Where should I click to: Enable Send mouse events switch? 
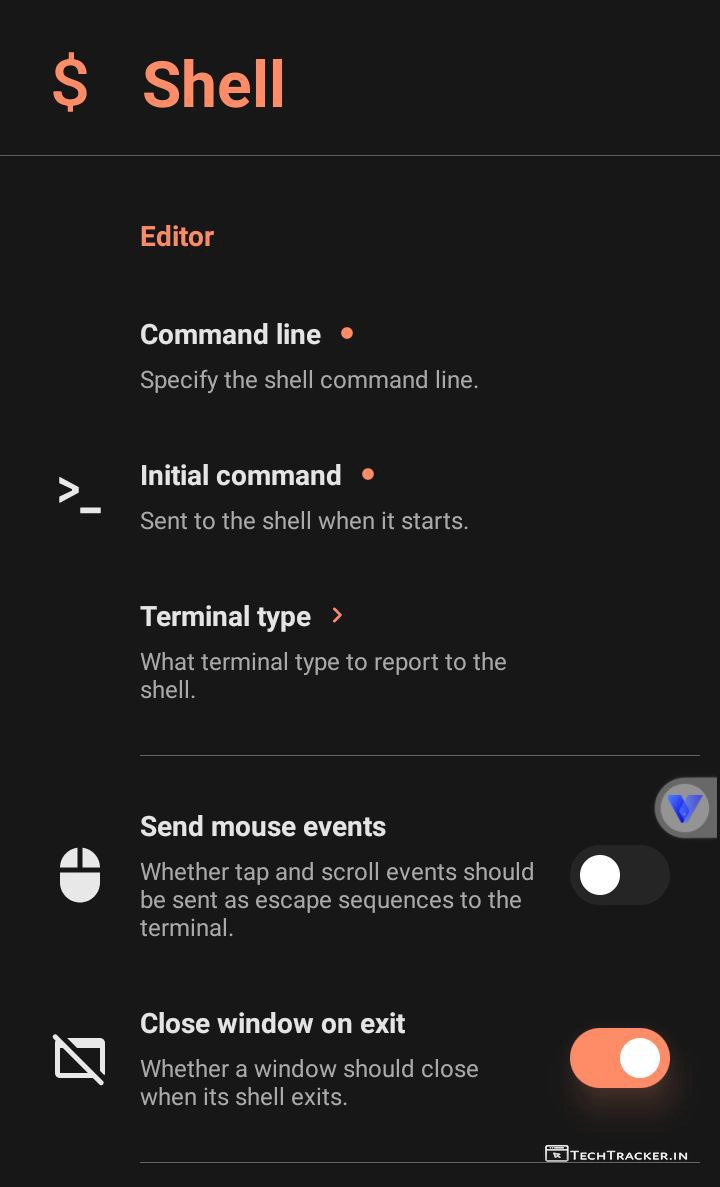tap(619, 875)
